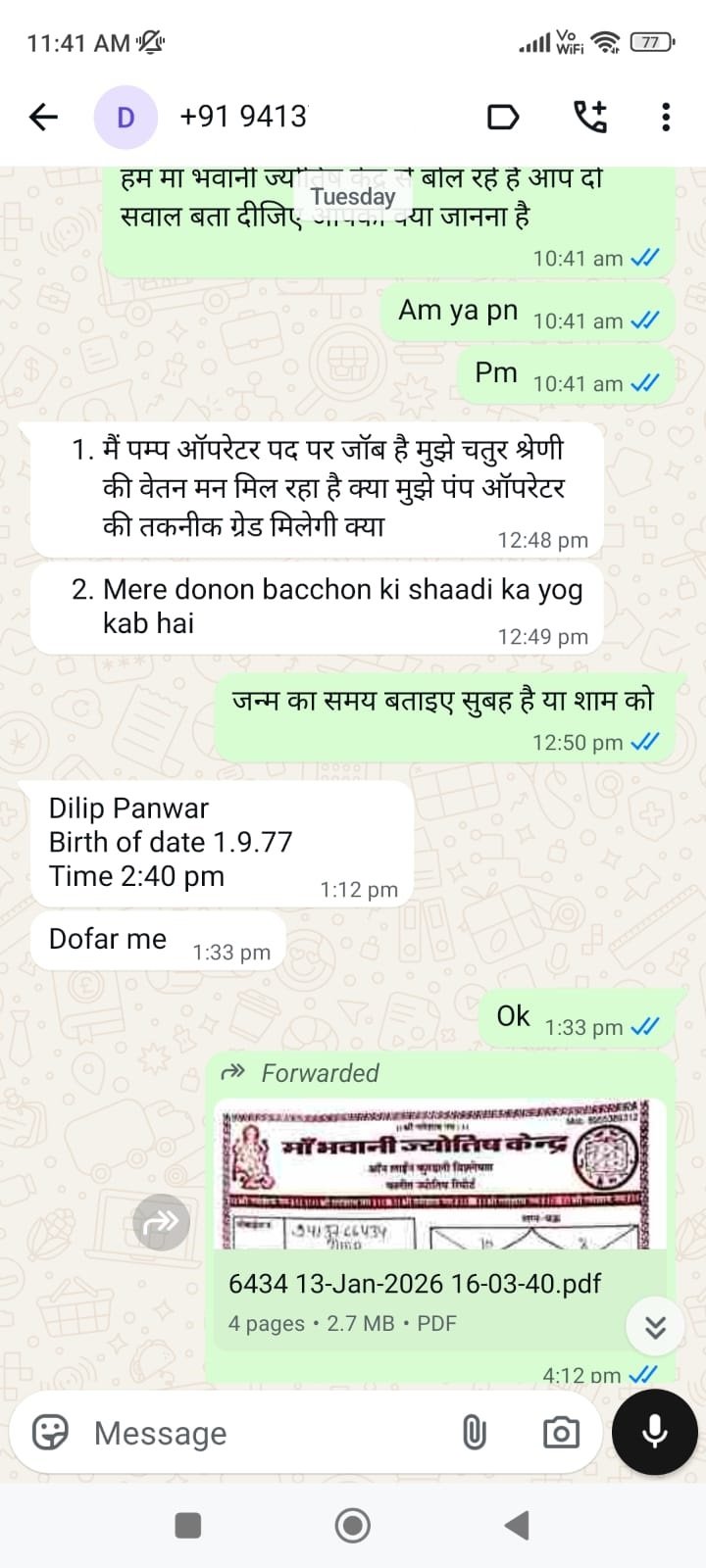Start a call with this contact
Viewport: 706px width, 1568px height.
(x=589, y=118)
